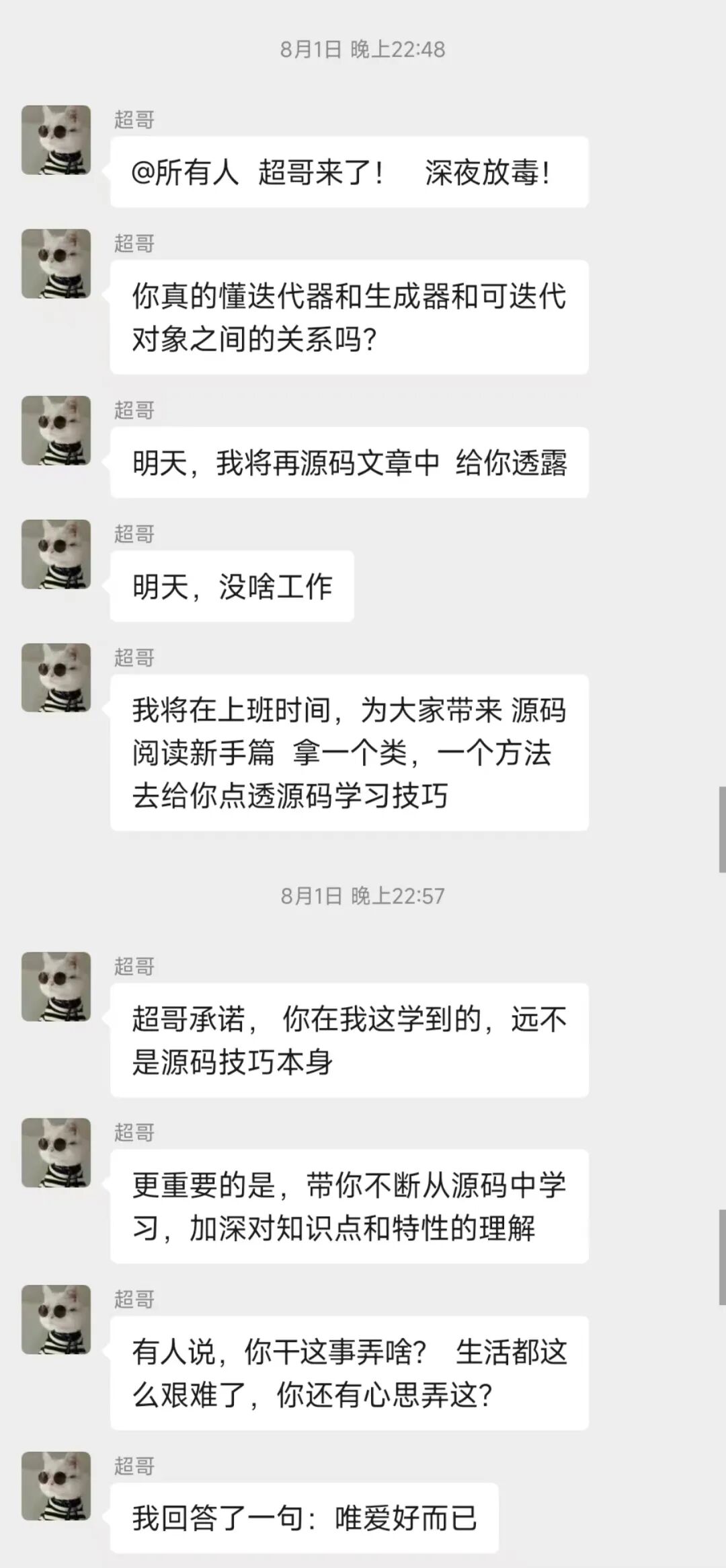Image resolution: width=726 pixels, height=1568 pixels.
Task: Open 超哥's profile picture beside '超哥承诺' message
Action: click(56, 987)
